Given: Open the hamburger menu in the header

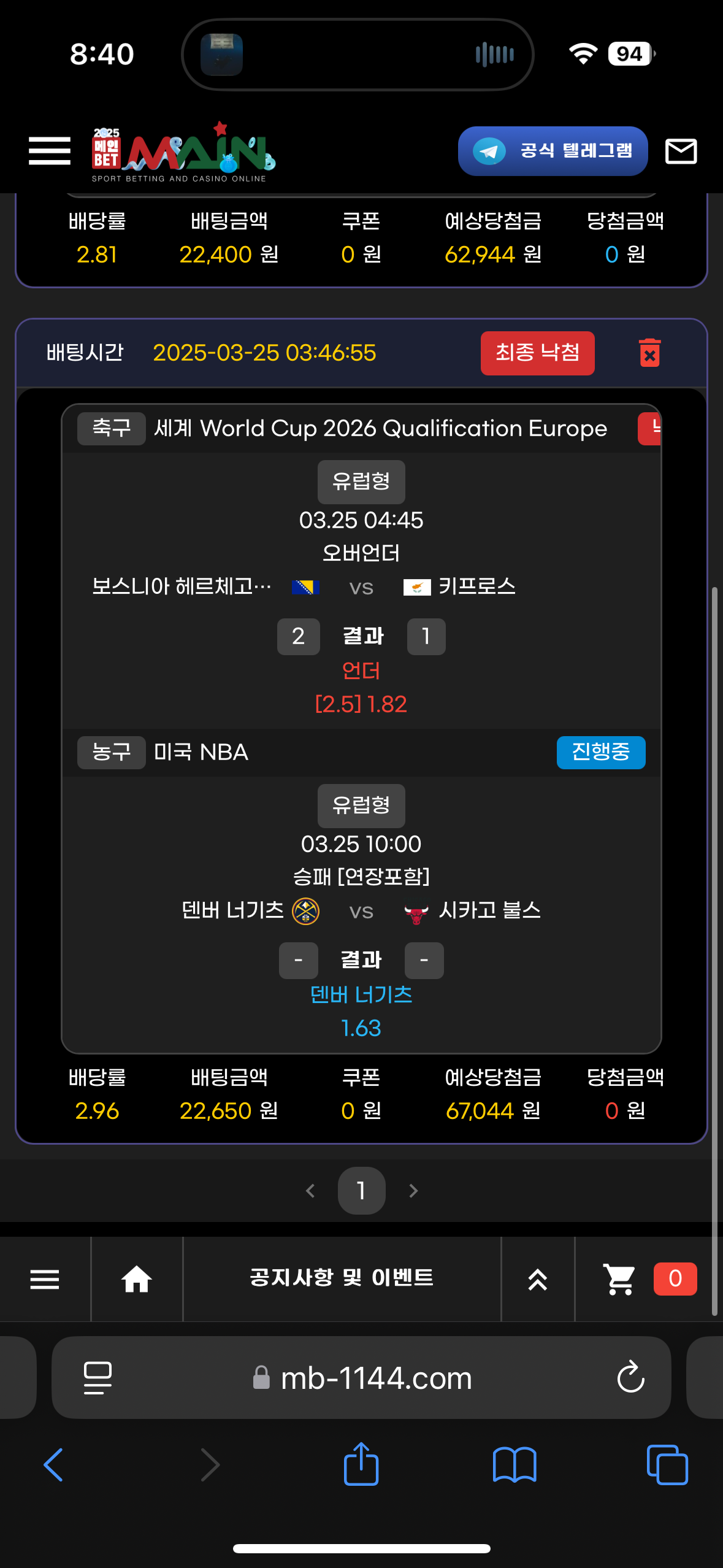Looking at the screenshot, I should [x=50, y=151].
